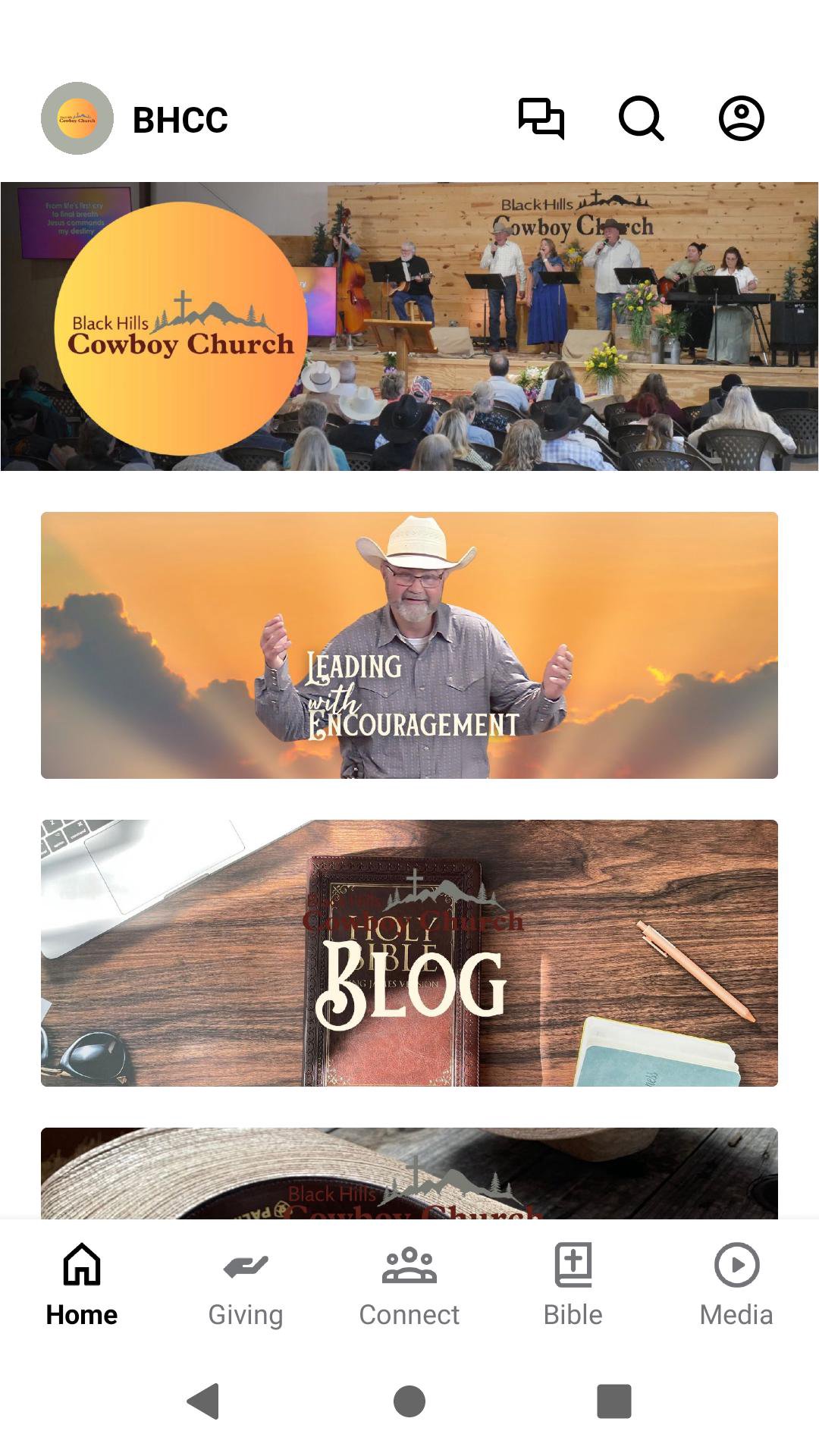Switch to the Media tab
This screenshot has height=1456, width=819.
pos(736,1285)
